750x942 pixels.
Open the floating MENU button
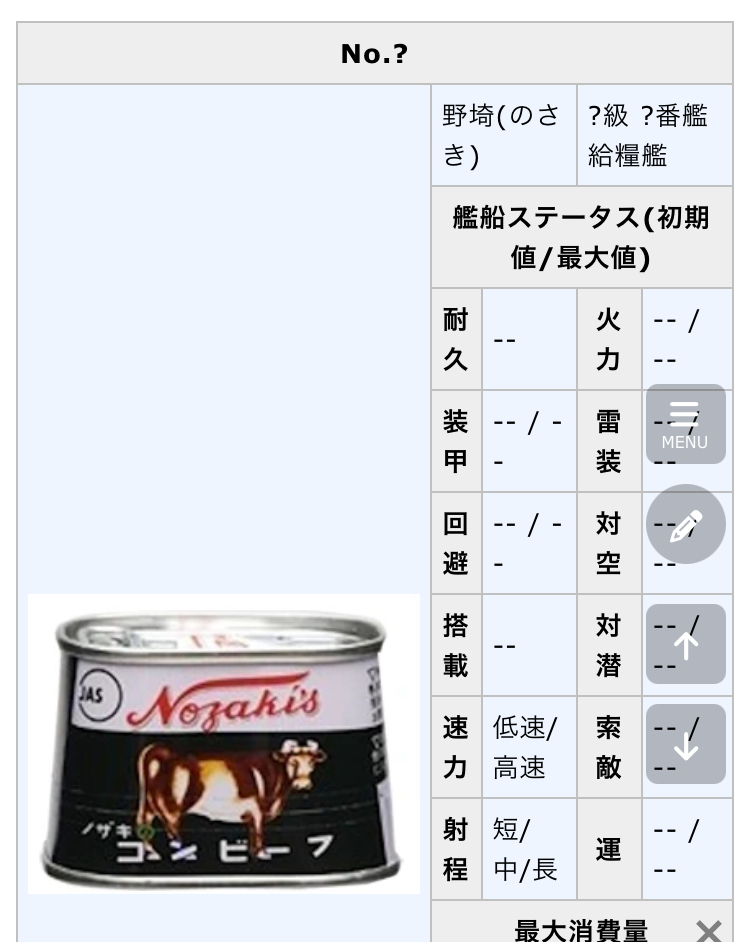pyautogui.click(x=685, y=424)
